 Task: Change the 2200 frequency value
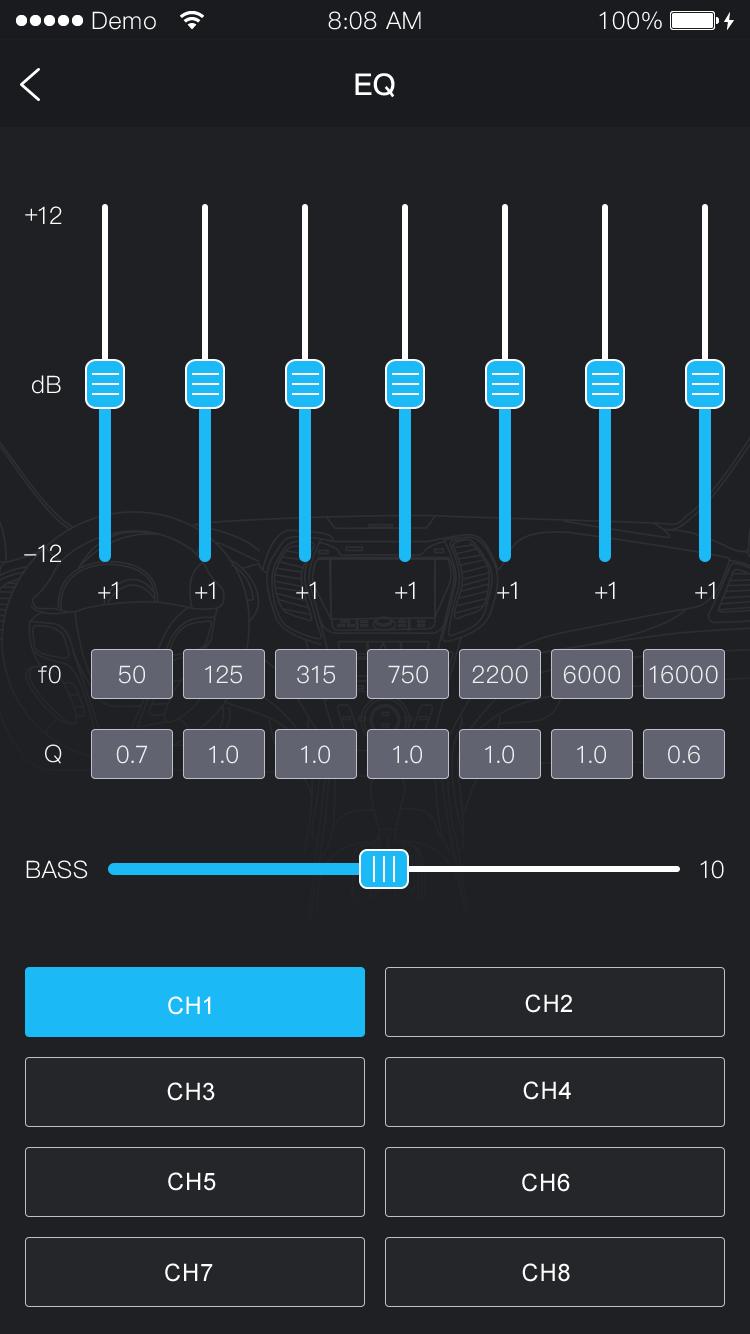(x=500, y=674)
